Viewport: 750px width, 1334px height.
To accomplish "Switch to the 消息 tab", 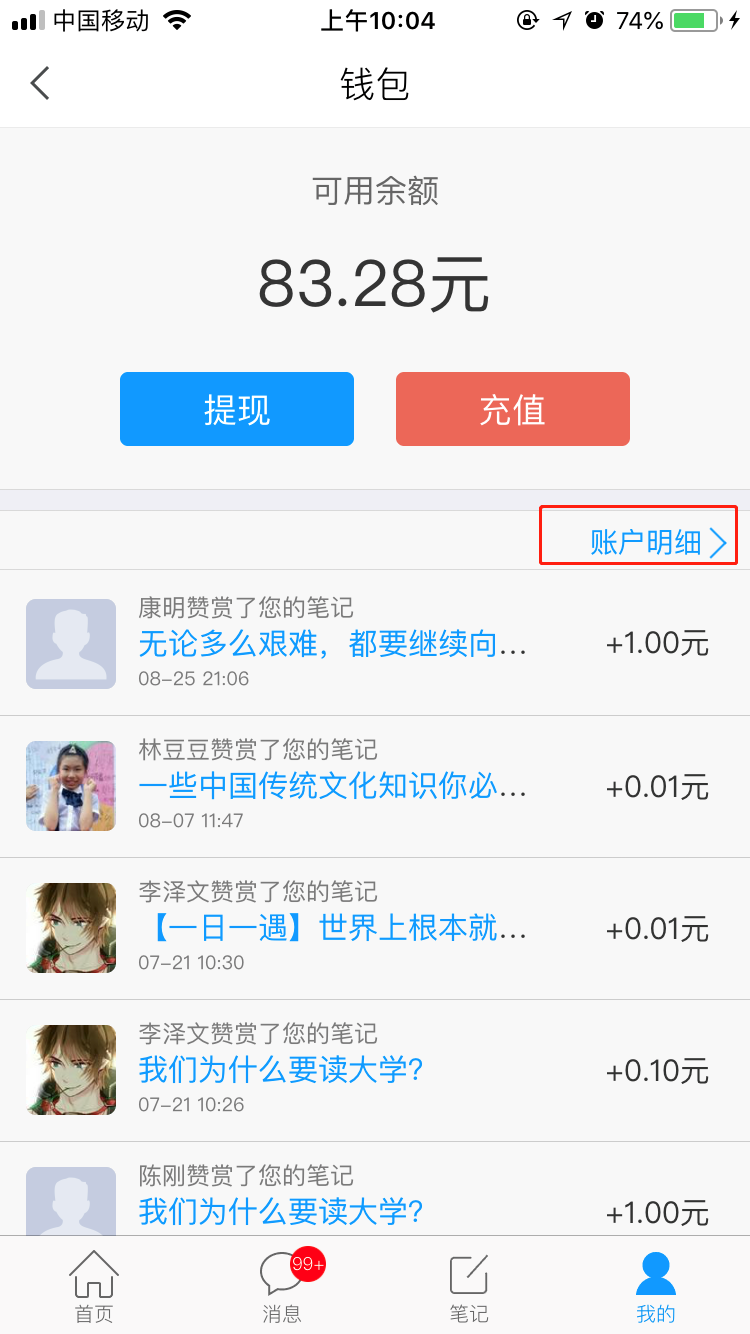I will click(x=282, y=1287).
